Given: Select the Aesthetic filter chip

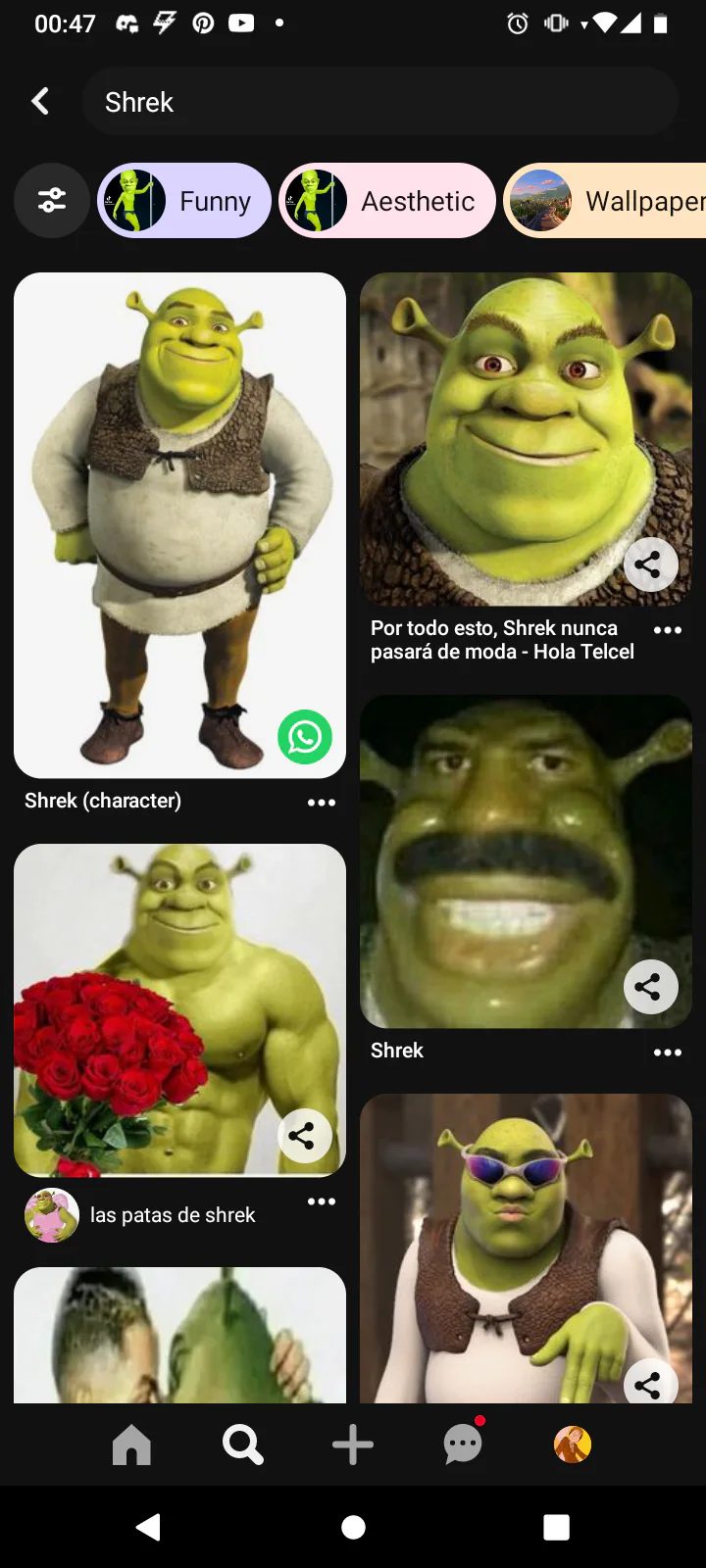Looking at the screenshot, I should [387, 201].
